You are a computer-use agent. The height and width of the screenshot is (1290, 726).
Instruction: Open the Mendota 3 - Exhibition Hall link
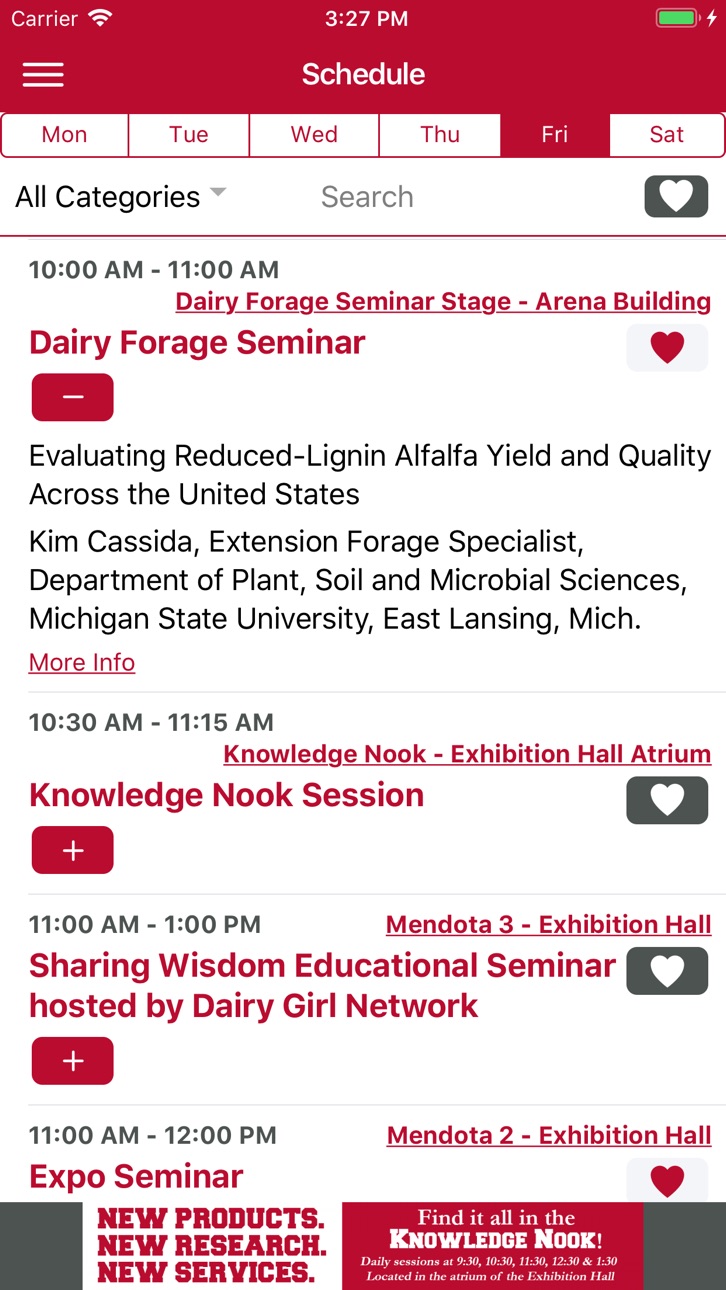tap(549, 925)
